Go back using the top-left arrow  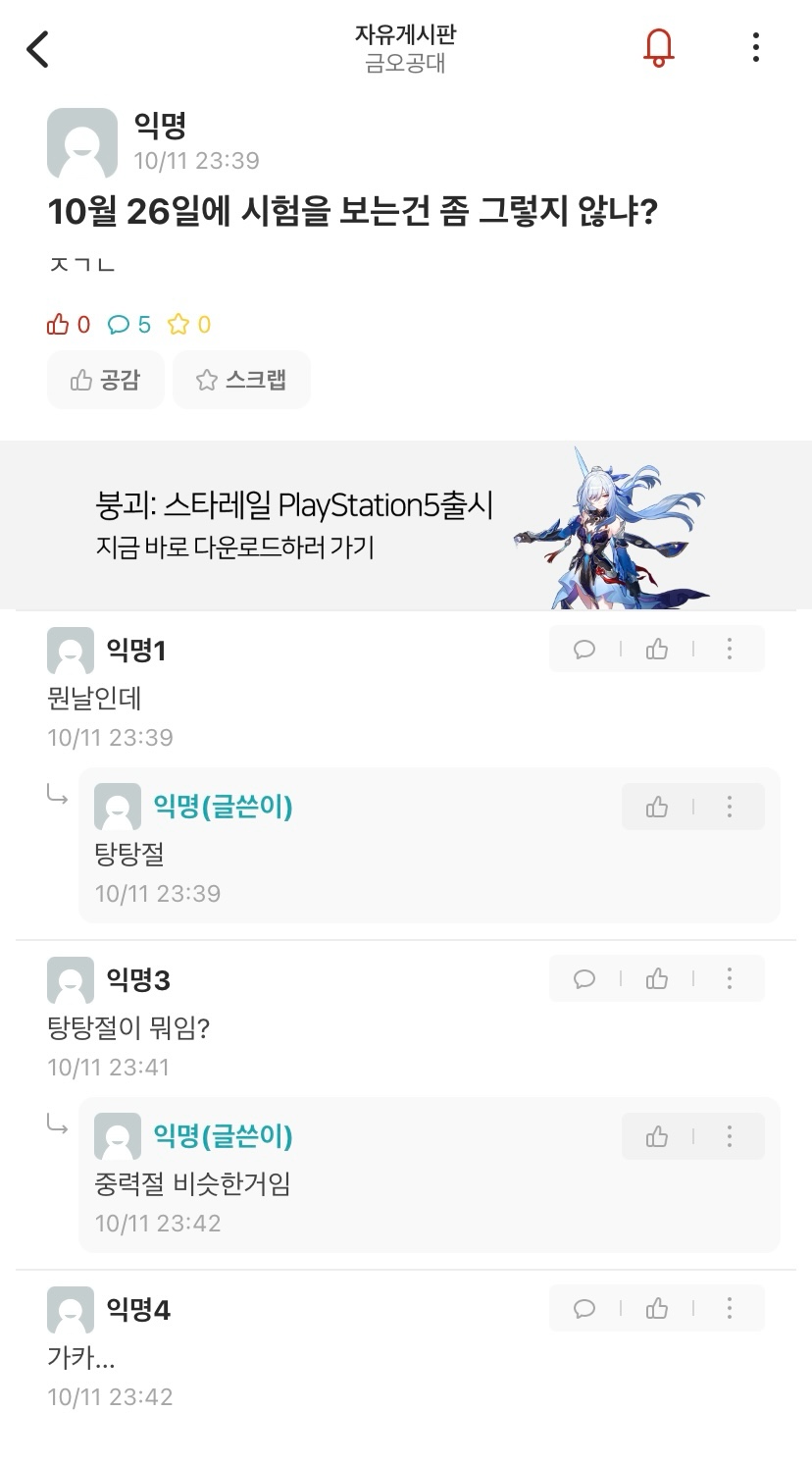pos(37,49)
